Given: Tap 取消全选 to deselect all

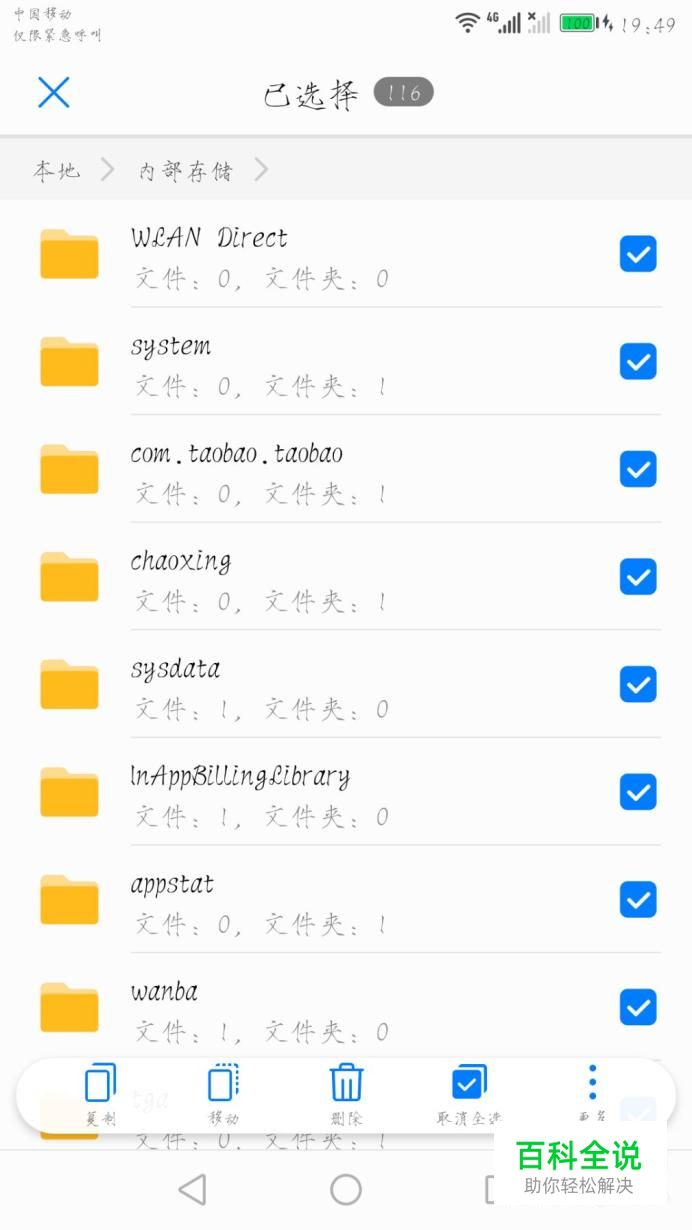Looking at the screenshot, I should point(469,1095).
